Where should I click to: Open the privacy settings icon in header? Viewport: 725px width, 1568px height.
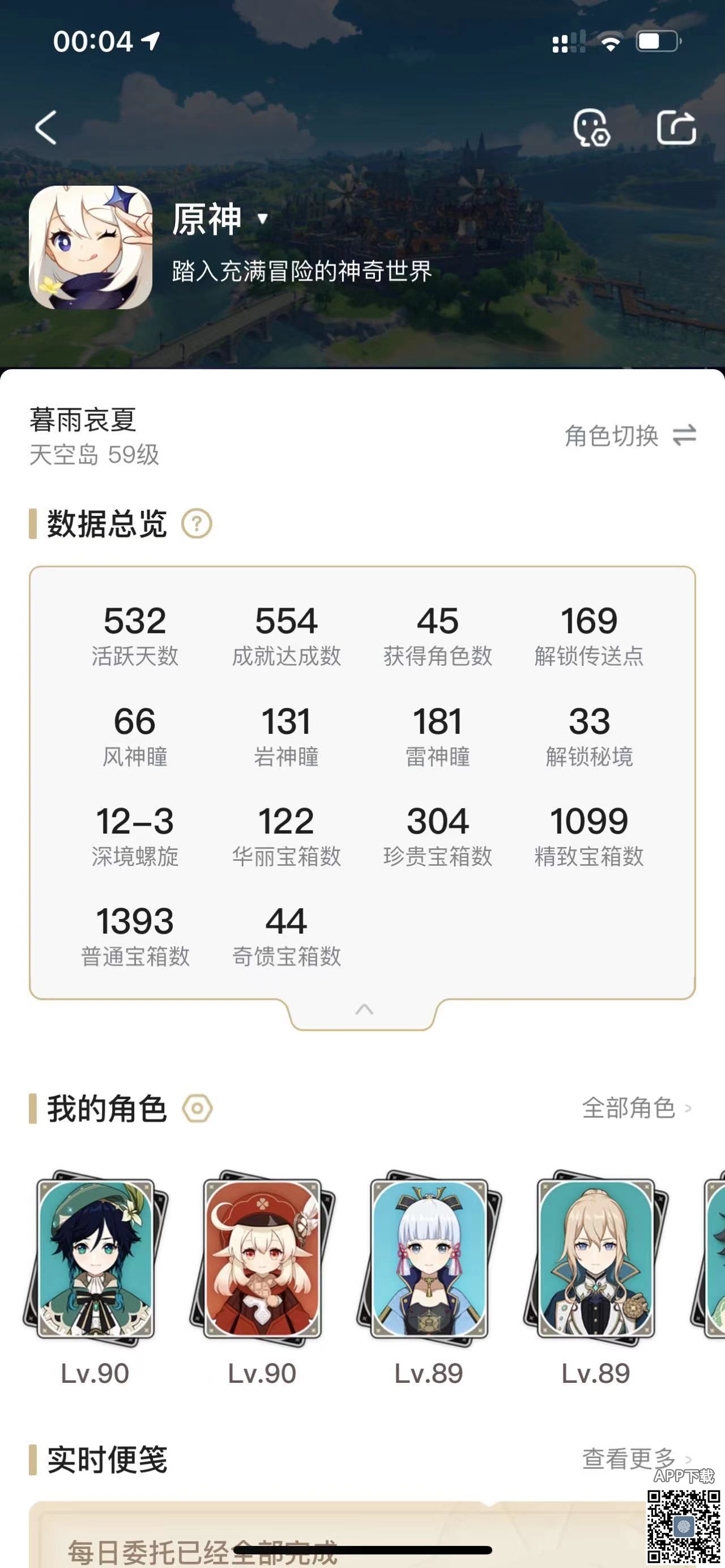591,128
